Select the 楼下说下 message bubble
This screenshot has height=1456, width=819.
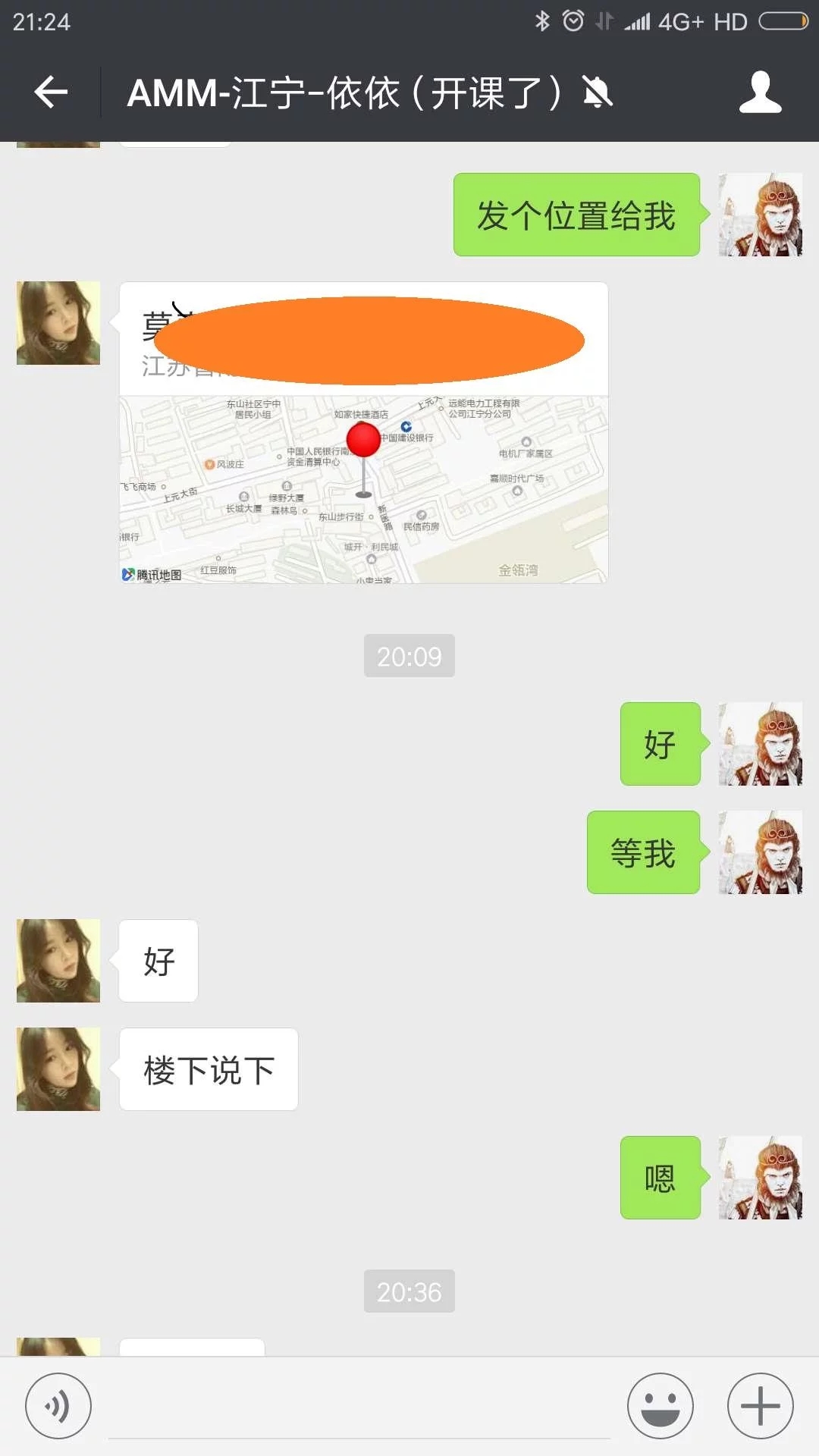[208, 1069]
